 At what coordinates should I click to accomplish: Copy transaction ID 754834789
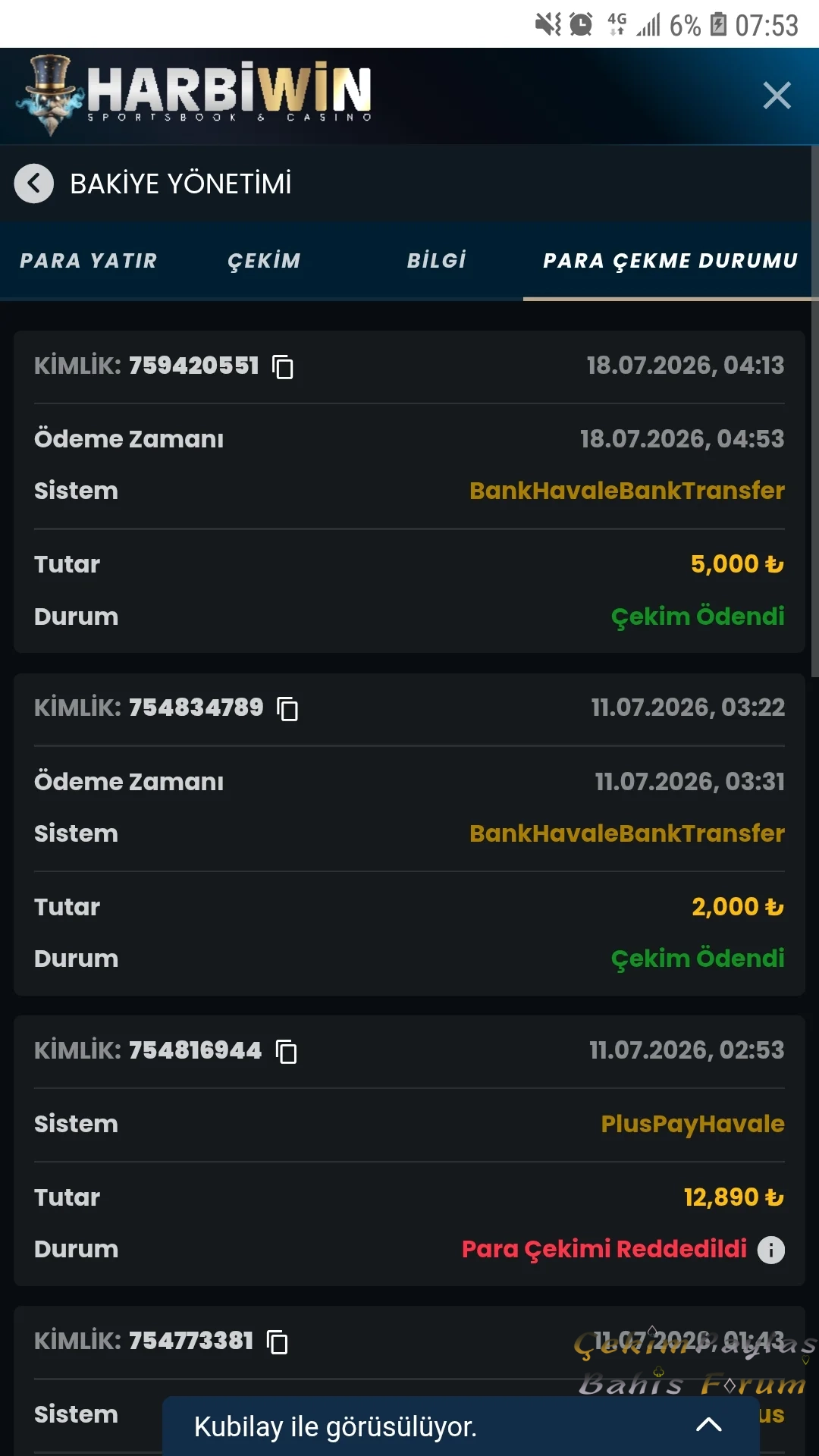click(x=287, y=708)
